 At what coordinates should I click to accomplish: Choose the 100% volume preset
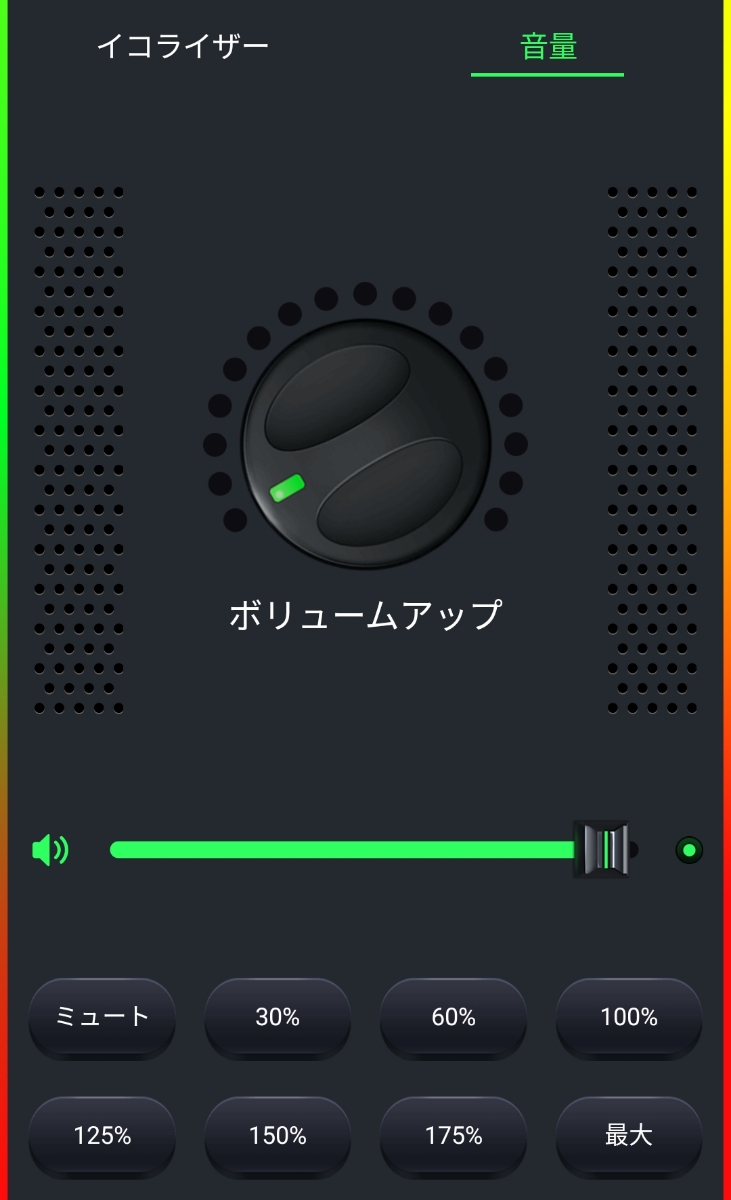[628, 1017]
